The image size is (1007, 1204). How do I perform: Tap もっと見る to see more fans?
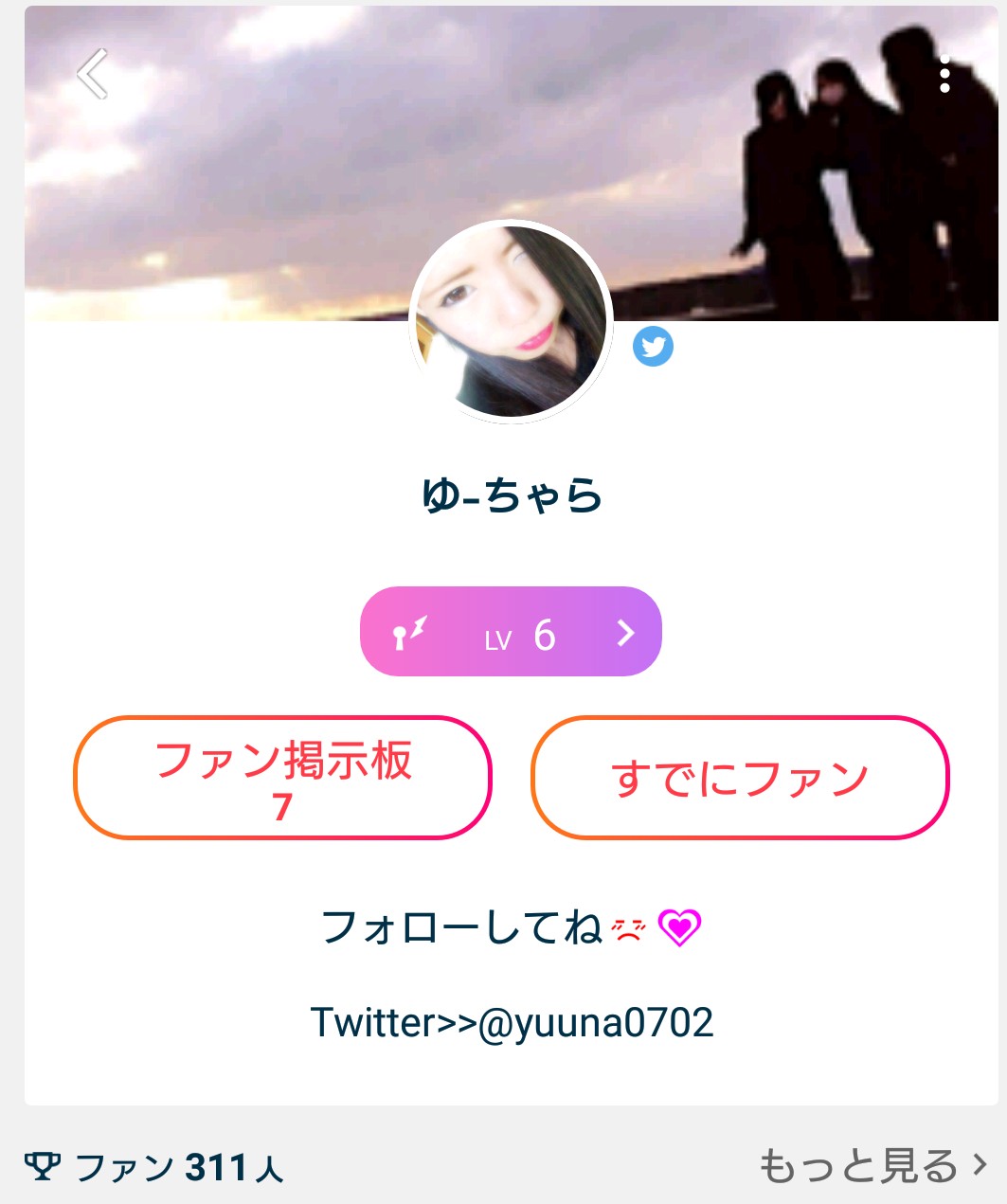(872, 1166)
